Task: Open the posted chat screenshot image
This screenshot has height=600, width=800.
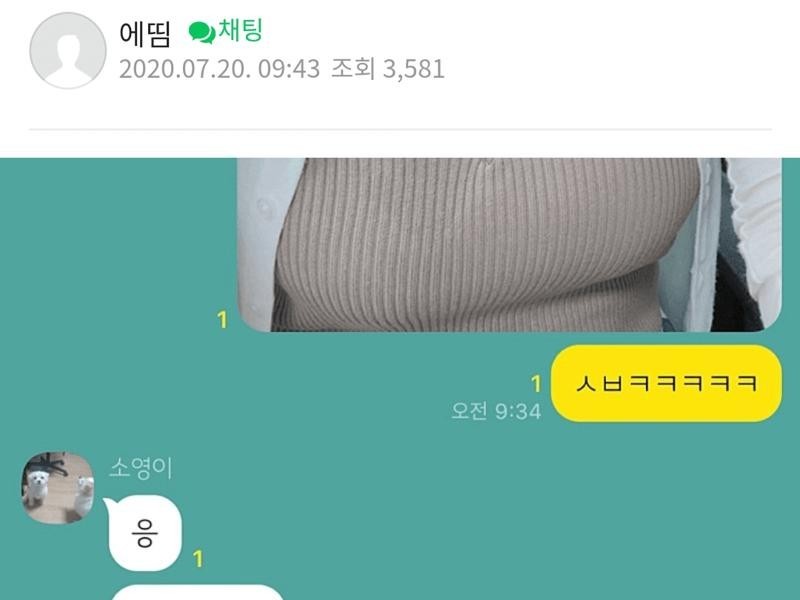Action: pyautogui.click(x=400, y=380)
